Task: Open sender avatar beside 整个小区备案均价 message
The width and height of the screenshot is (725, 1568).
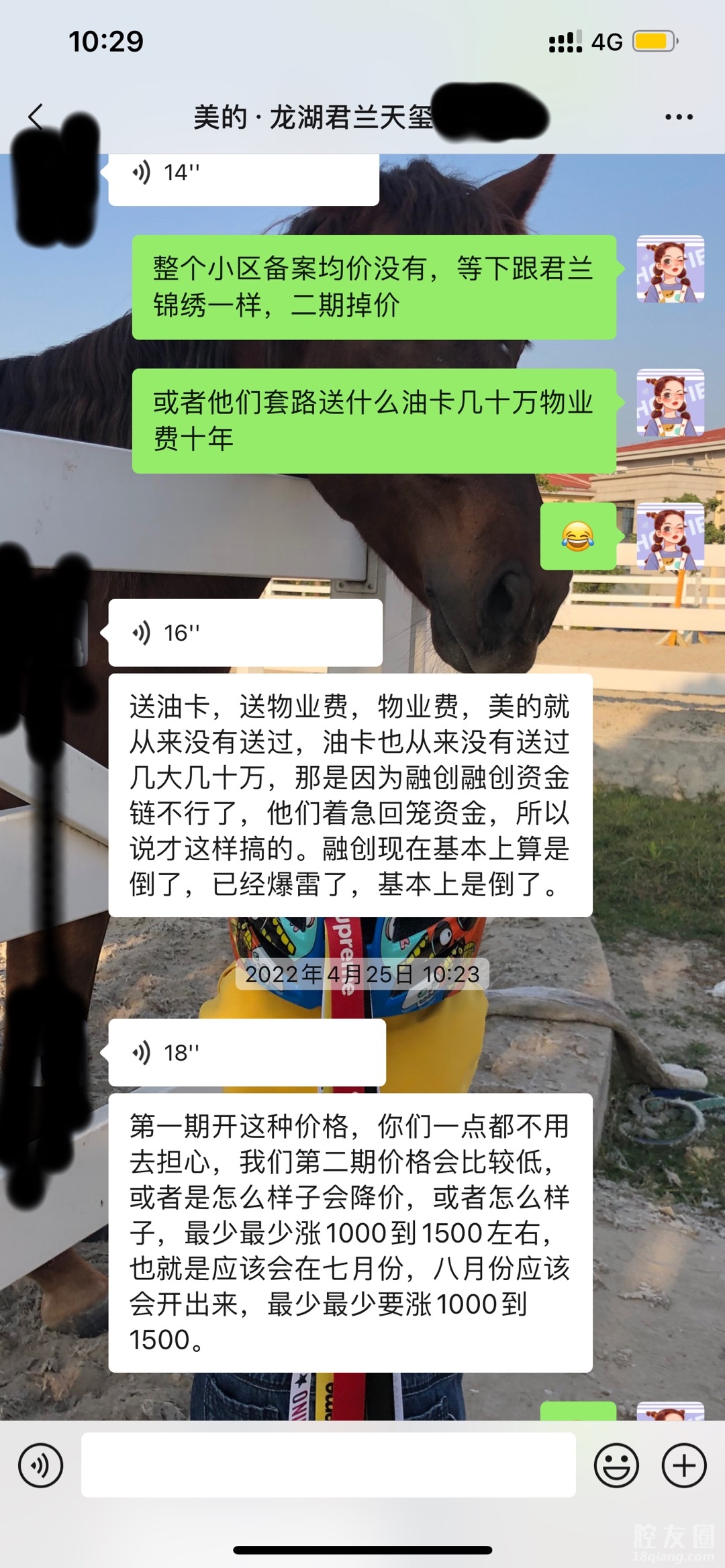Action: (670, 268)
